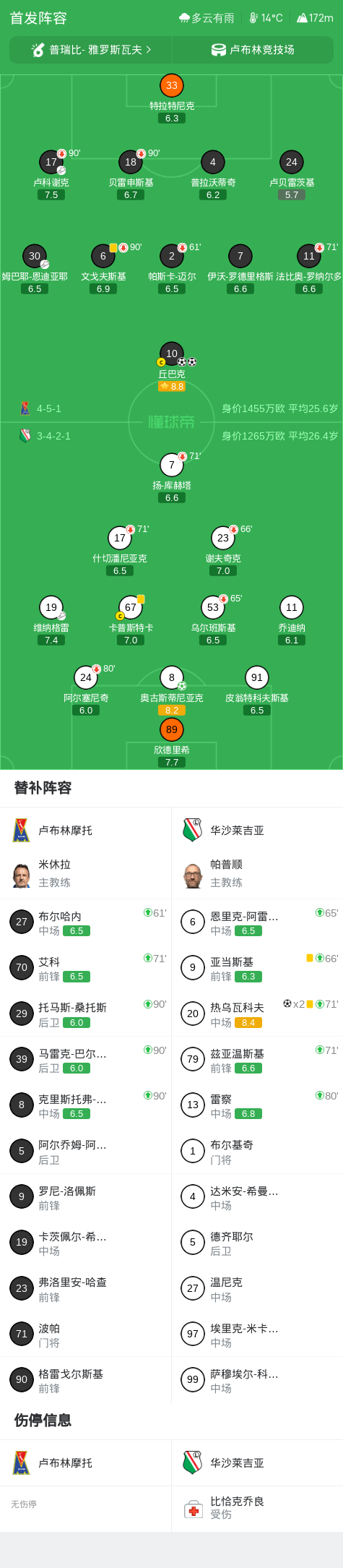The image size is (343, 1568).
Task: Open player 丘巴克 rated 8.8
Action: click(x=172, y=367)
